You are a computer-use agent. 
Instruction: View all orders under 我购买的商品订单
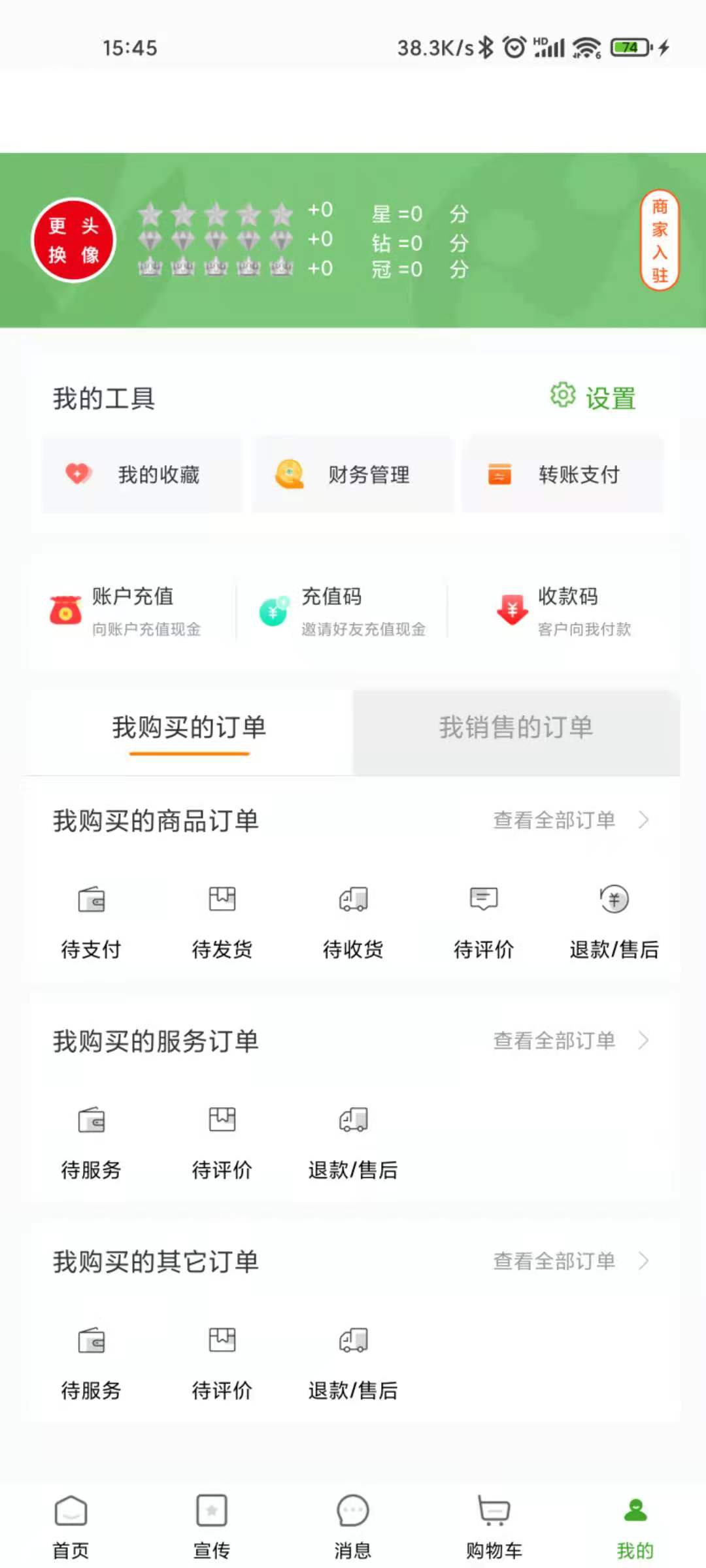pyautogui.click(x=570, y=820)
